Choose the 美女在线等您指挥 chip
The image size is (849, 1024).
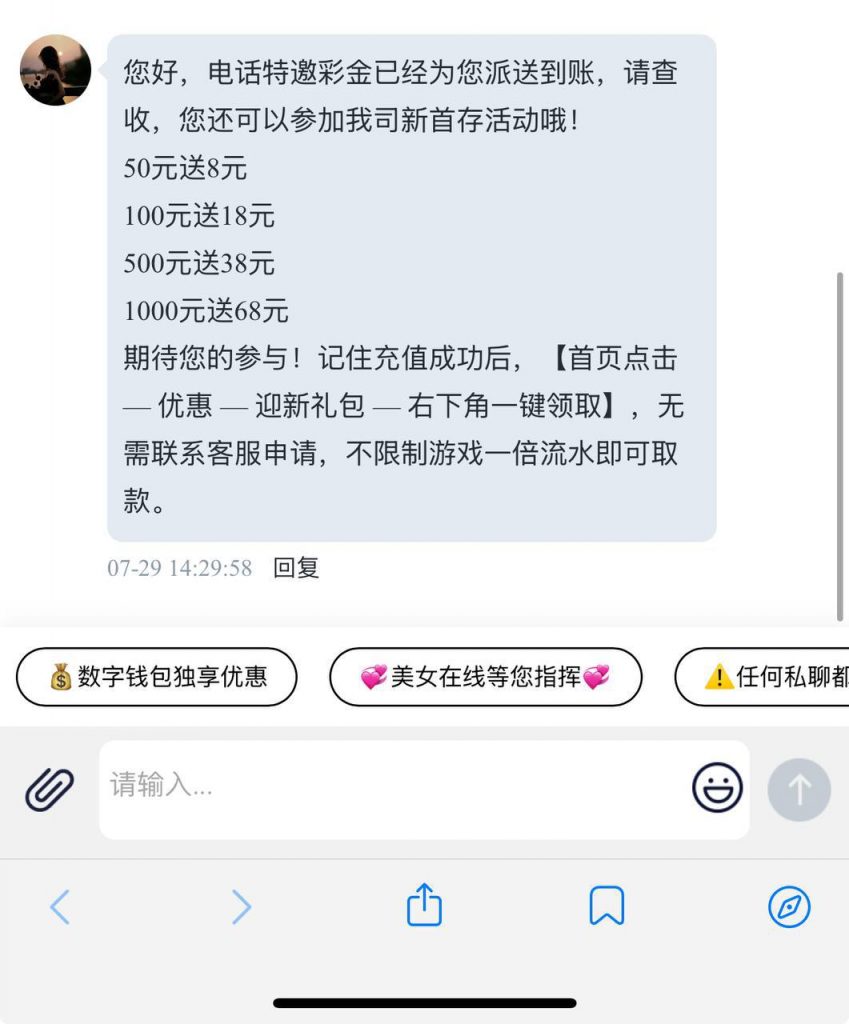tap(485, 677)
